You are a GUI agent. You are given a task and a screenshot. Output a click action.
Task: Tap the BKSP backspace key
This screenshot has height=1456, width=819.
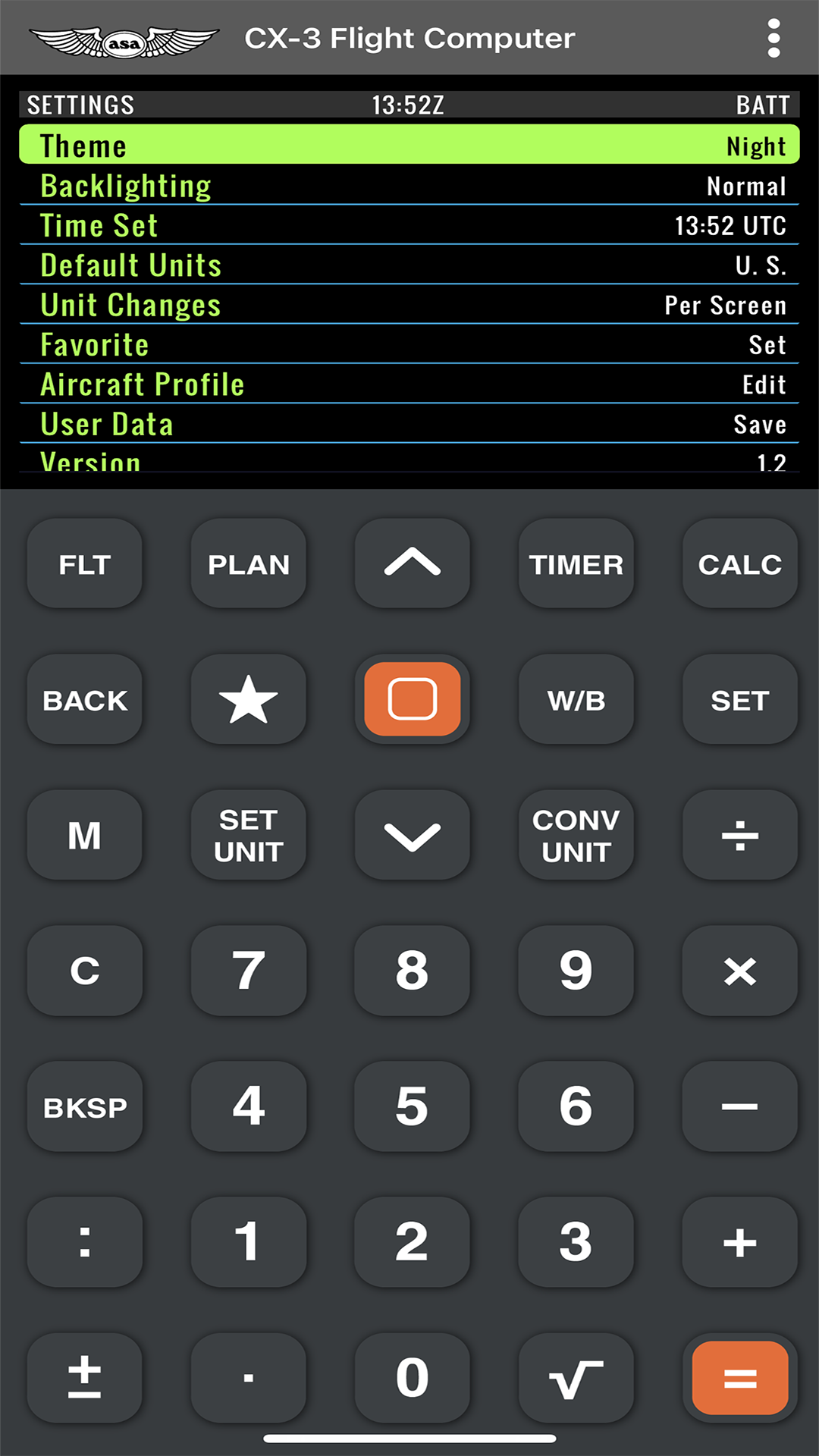coord(85,1107)
